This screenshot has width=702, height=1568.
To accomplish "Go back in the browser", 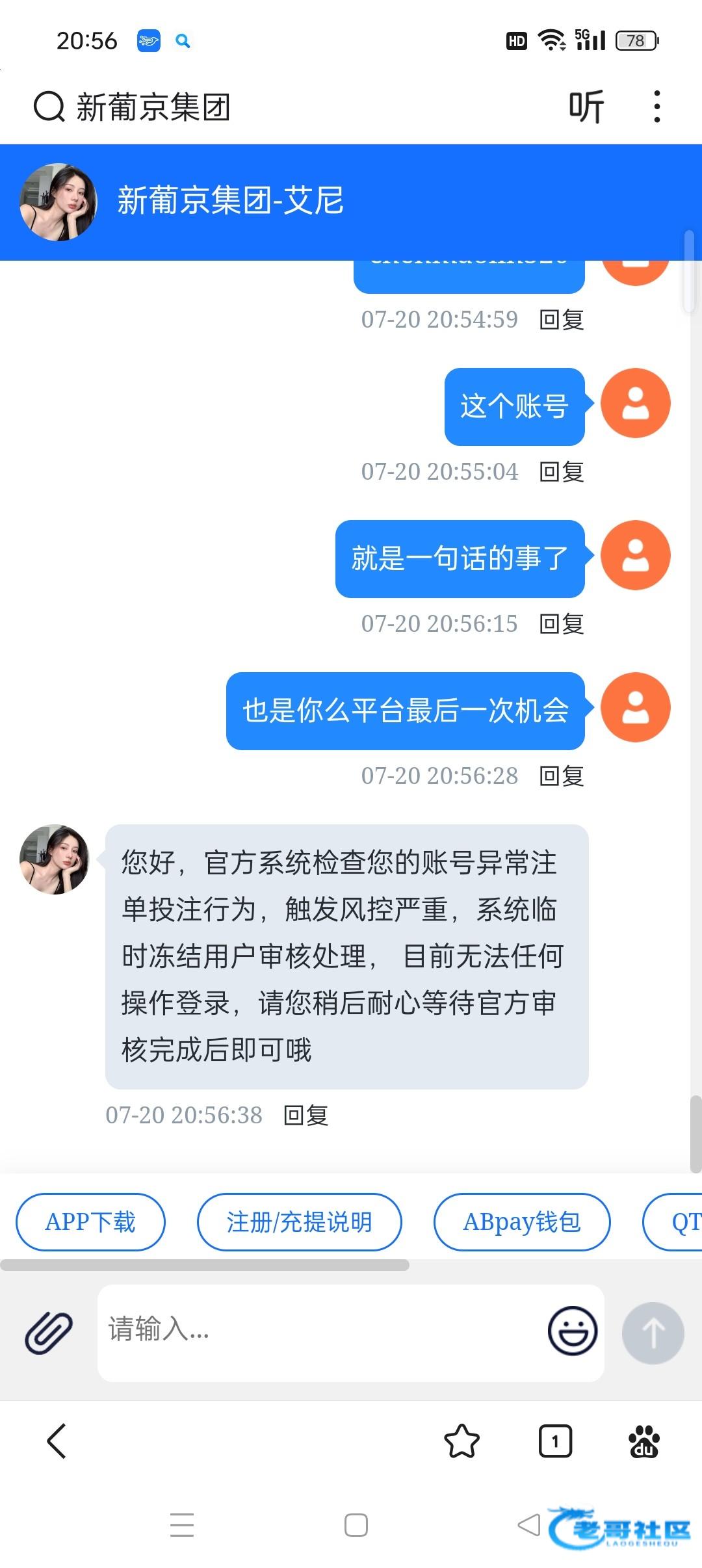I will pyautogui.click(x=57, y=1441).
